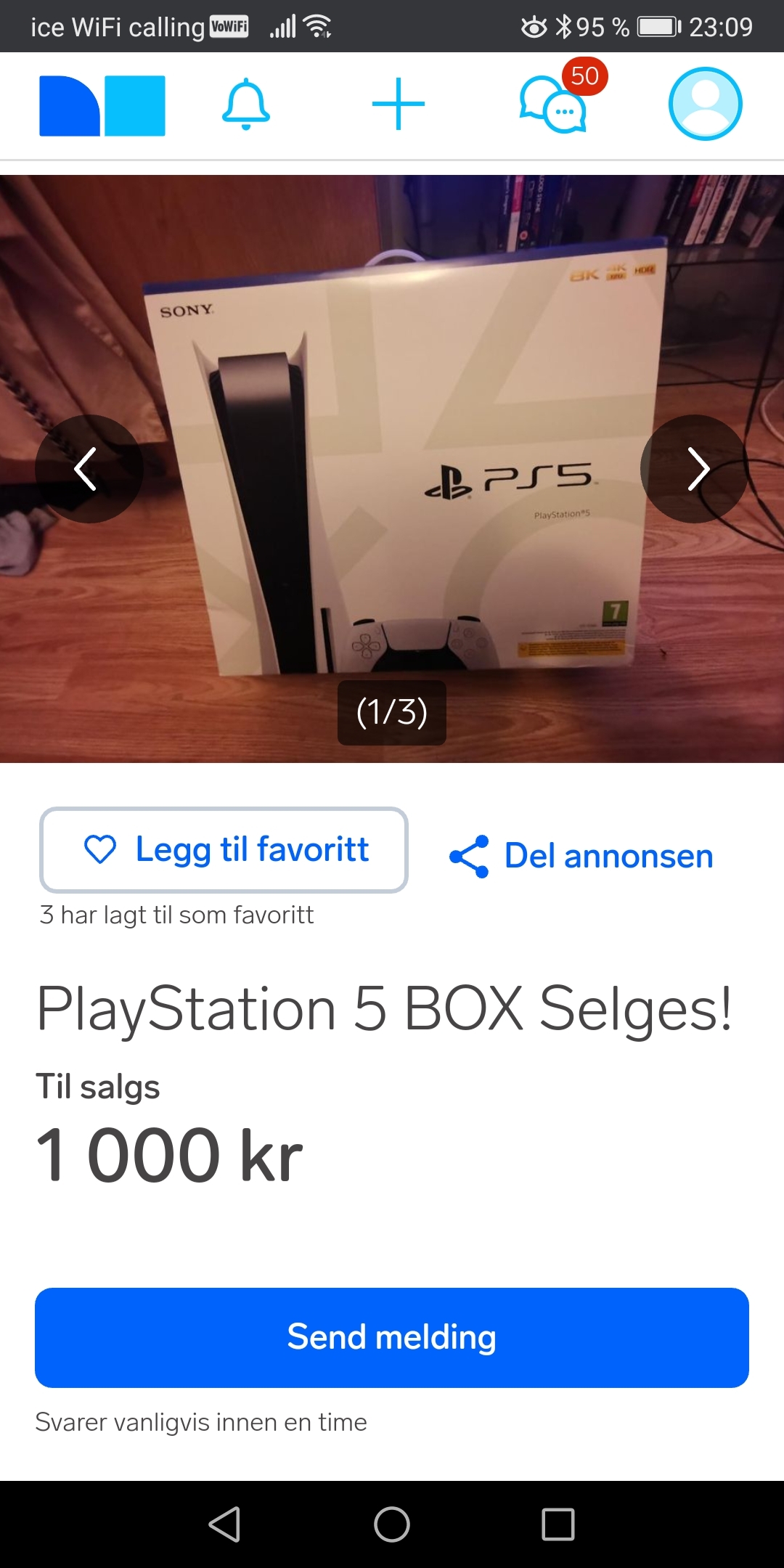This screenshot has height=1568, width=784.
Task: Tap Legg til favoritt button
Action: (x=224, y=850)
